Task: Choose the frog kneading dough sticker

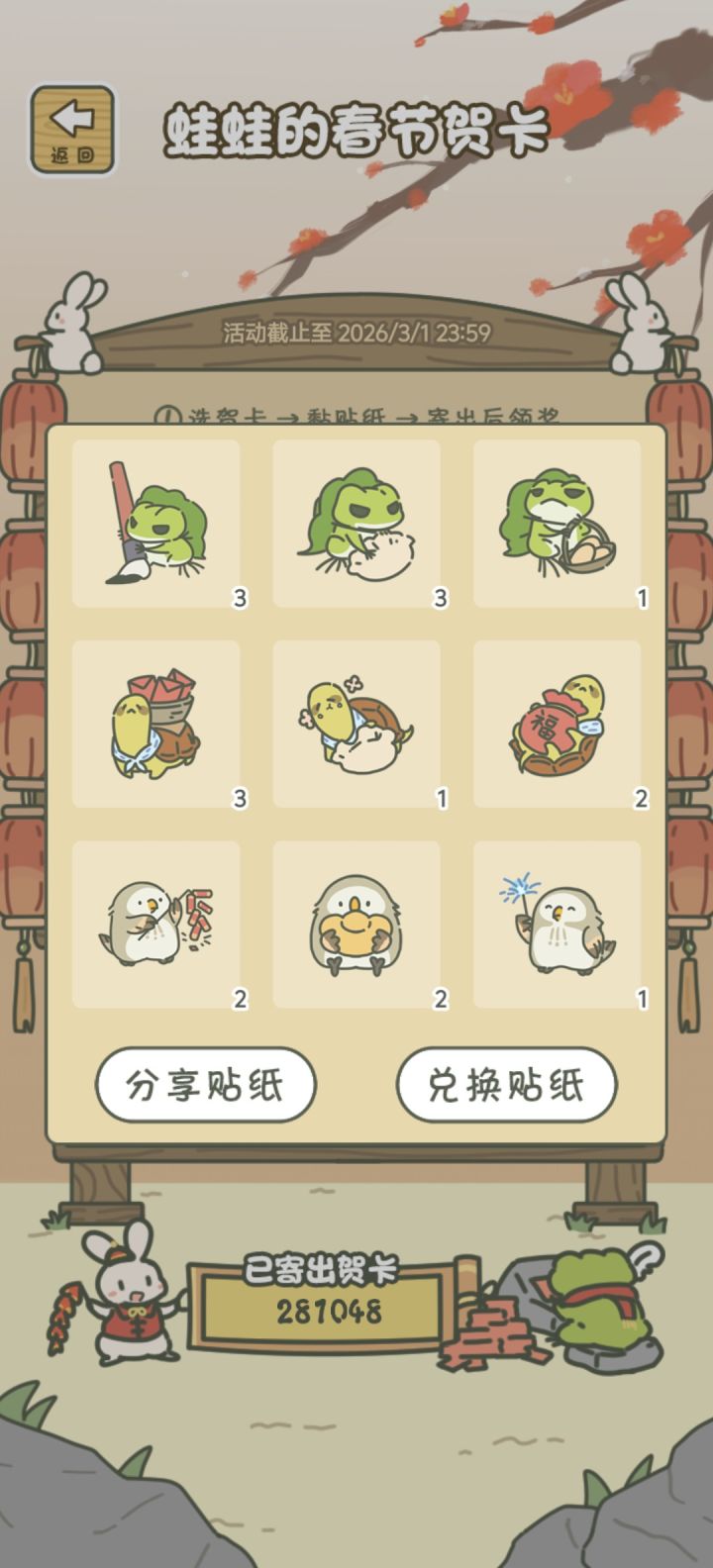Action: (356, 524)
